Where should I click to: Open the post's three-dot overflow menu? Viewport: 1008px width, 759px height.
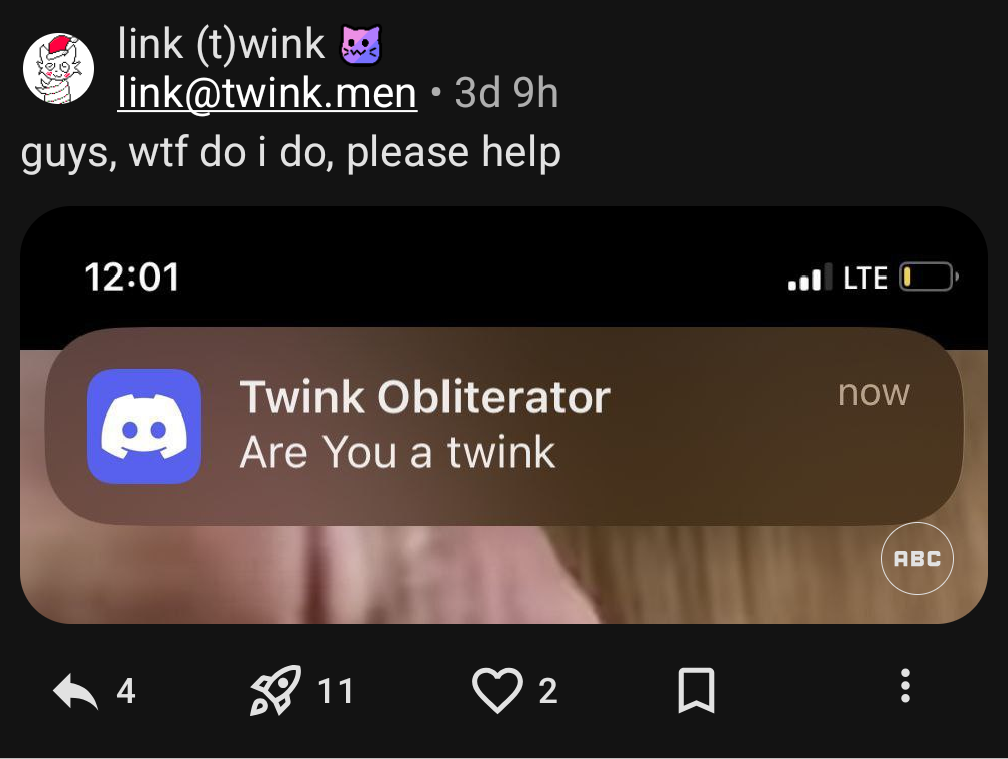(x=905, y=687)
